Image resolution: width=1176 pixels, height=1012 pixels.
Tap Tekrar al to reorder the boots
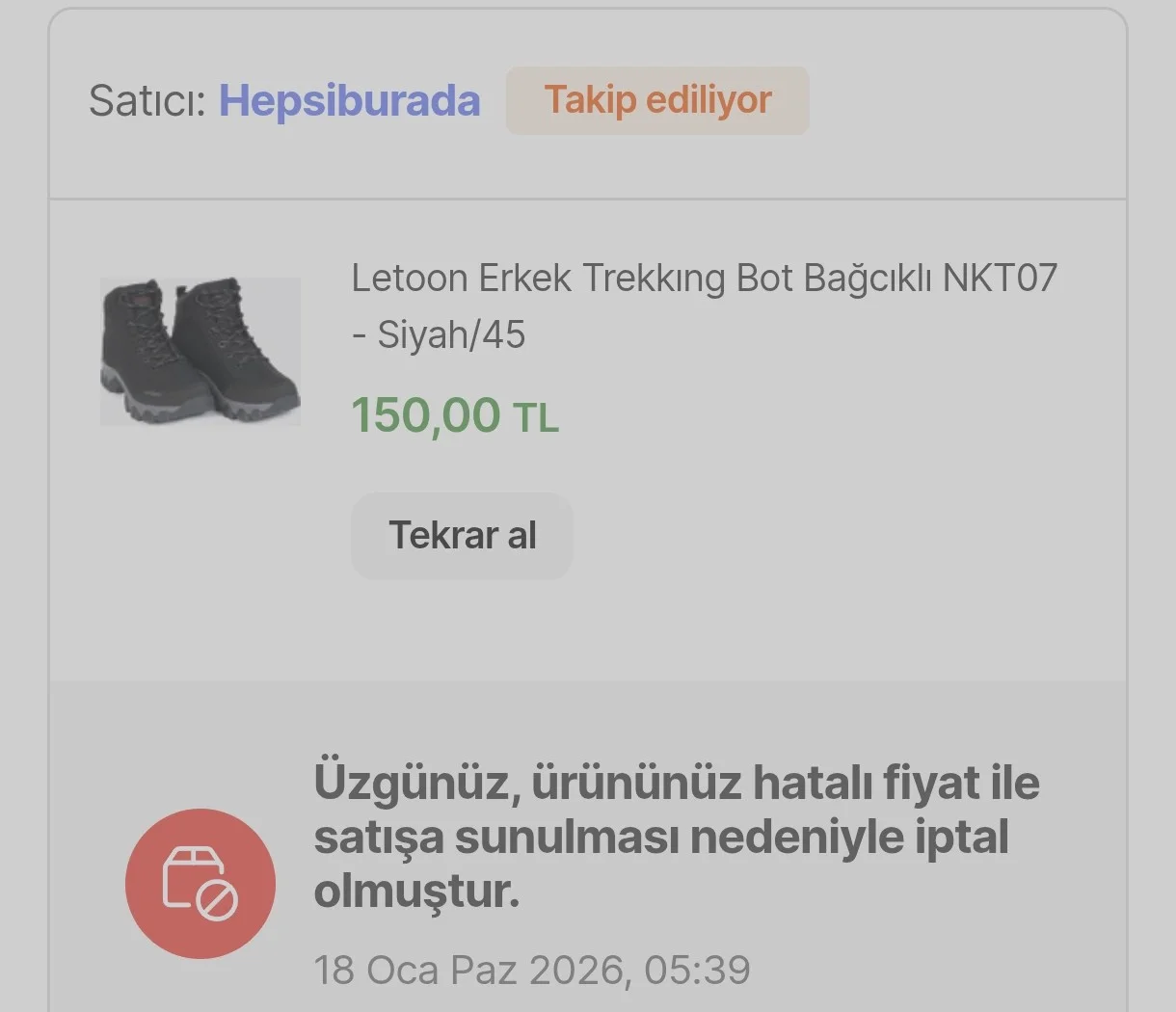[462, 536]
